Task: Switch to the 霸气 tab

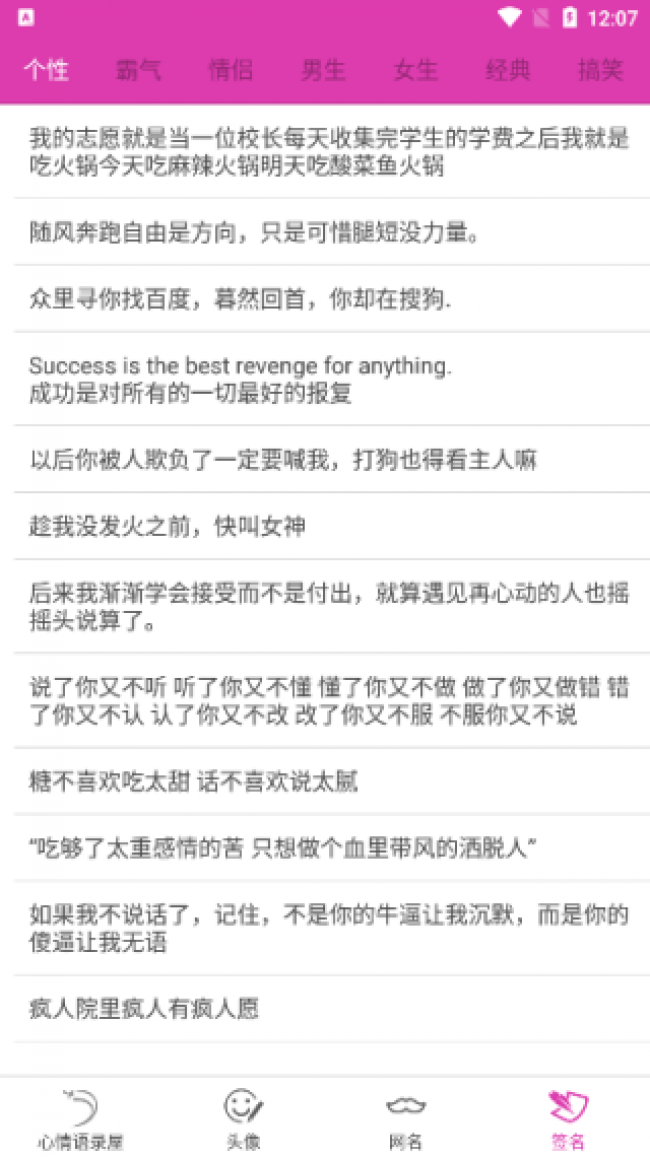Action: (139, 70)
